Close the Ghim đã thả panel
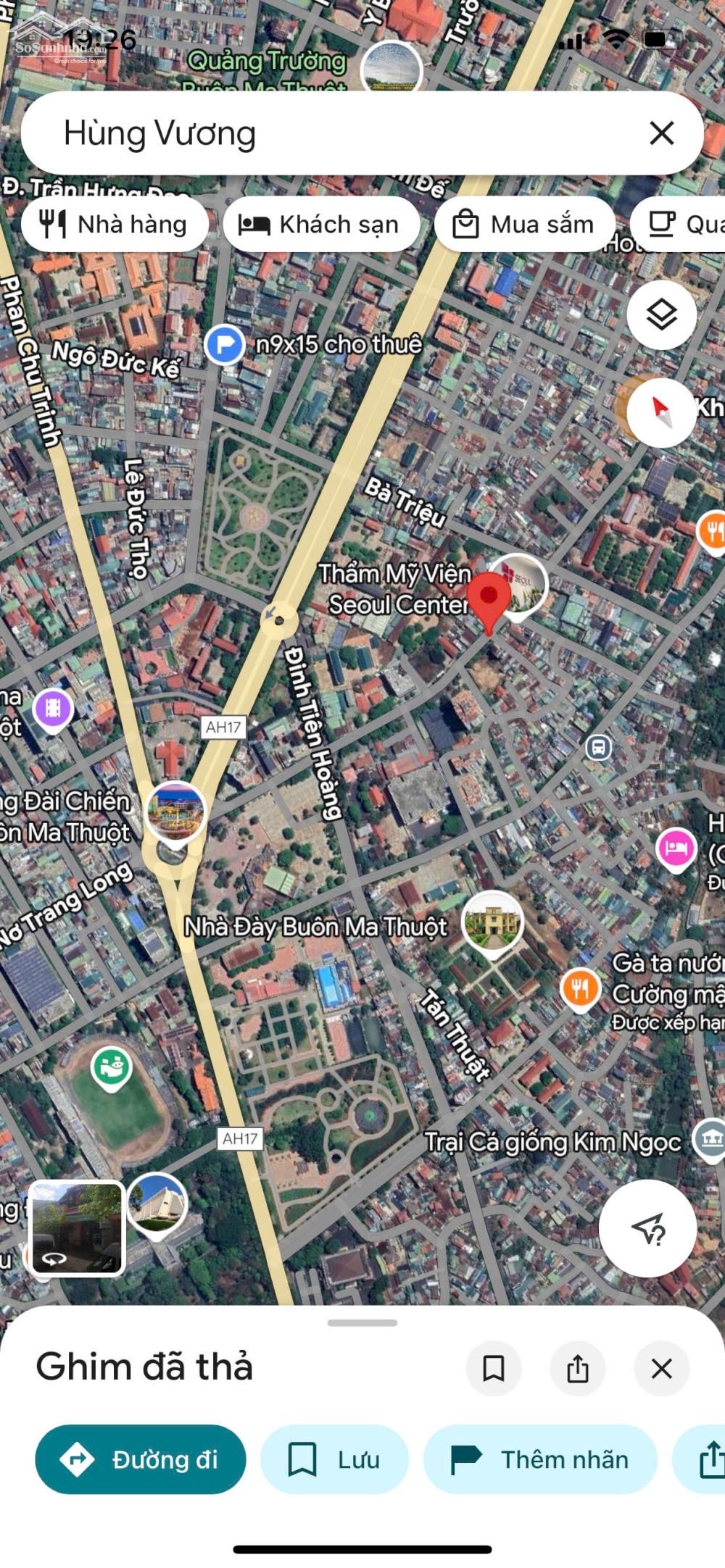Image resolution: width=725 pixels, height=1568 pixels. [x=661, y=1369]
